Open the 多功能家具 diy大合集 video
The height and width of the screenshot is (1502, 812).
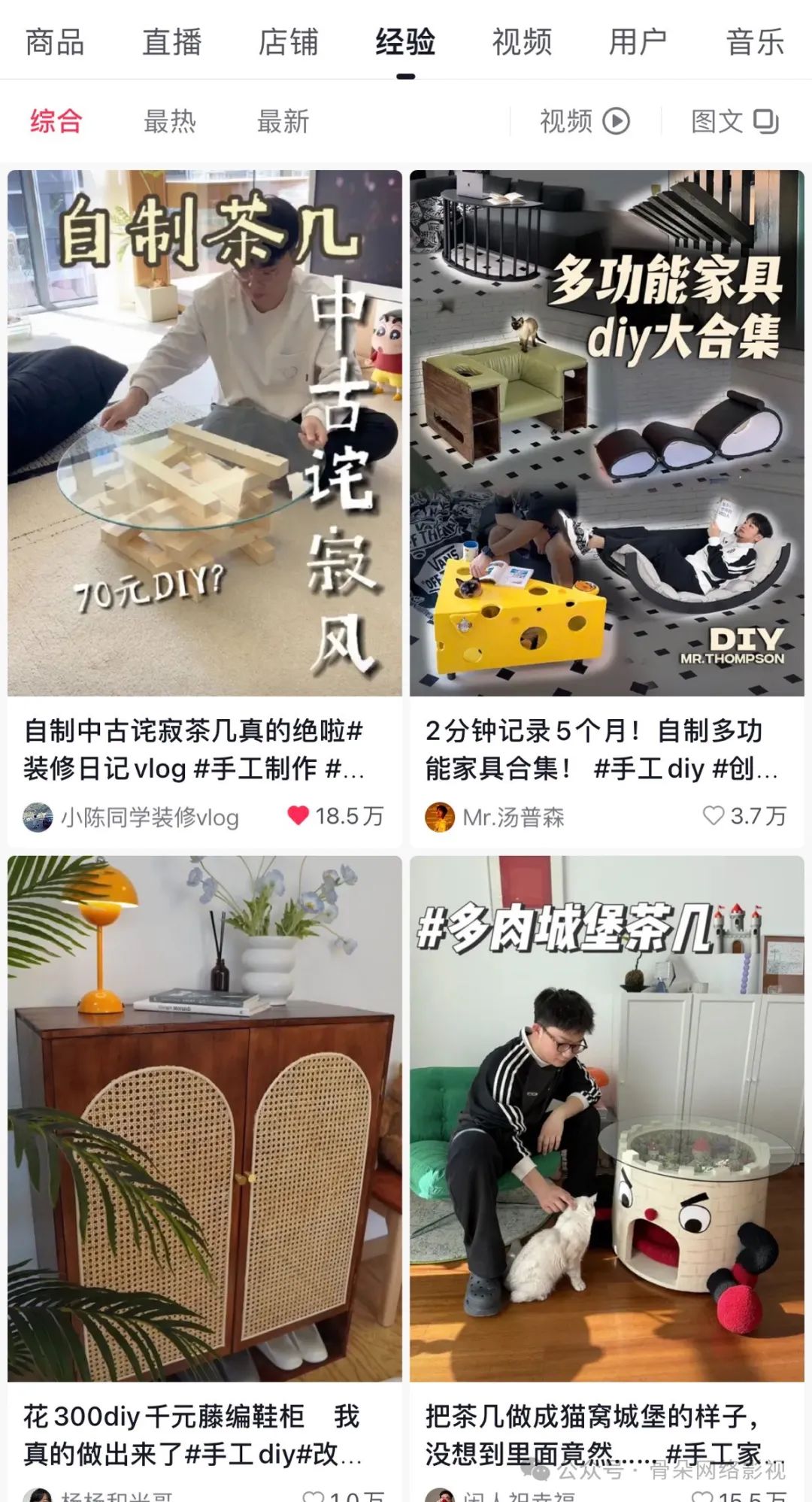tap(607, 432)
